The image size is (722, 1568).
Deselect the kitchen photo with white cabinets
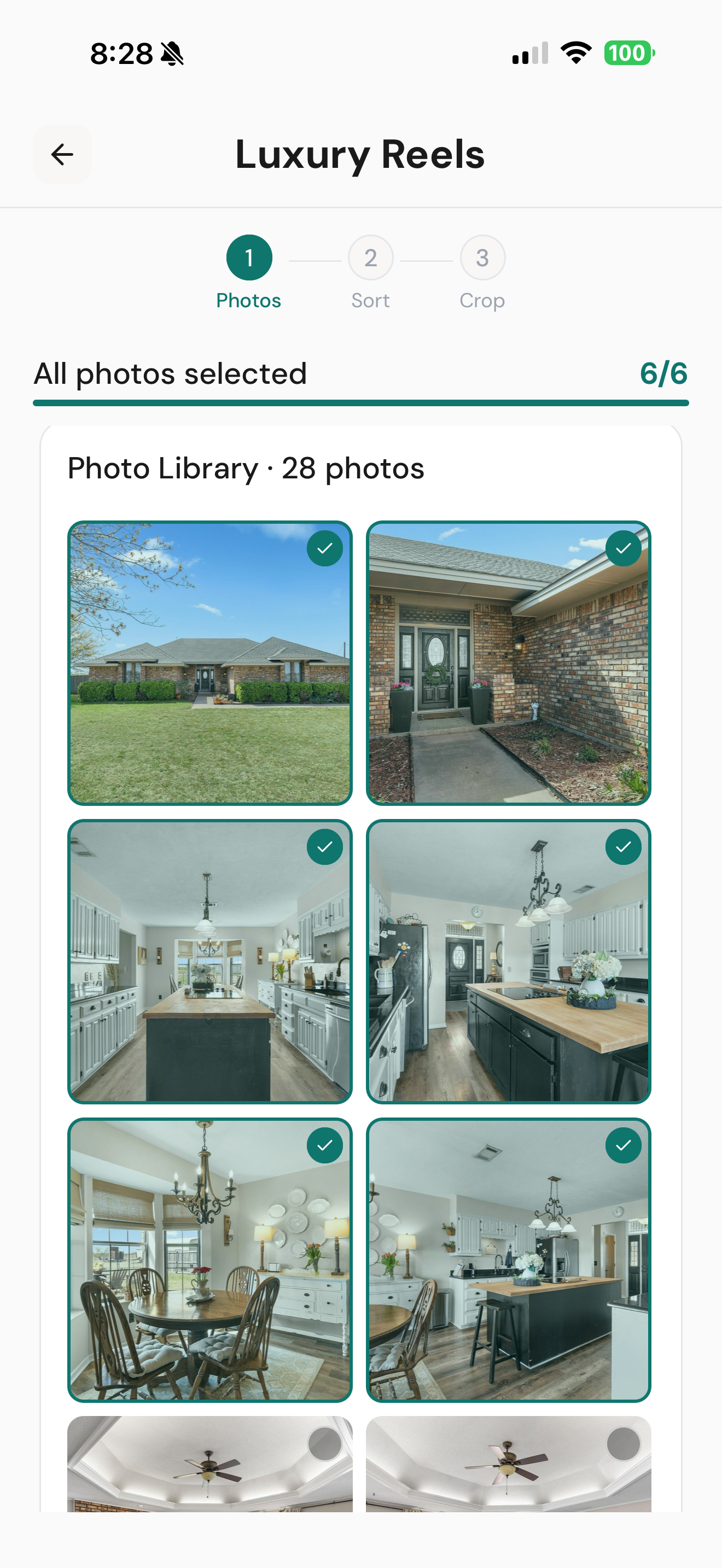[209, 961]
